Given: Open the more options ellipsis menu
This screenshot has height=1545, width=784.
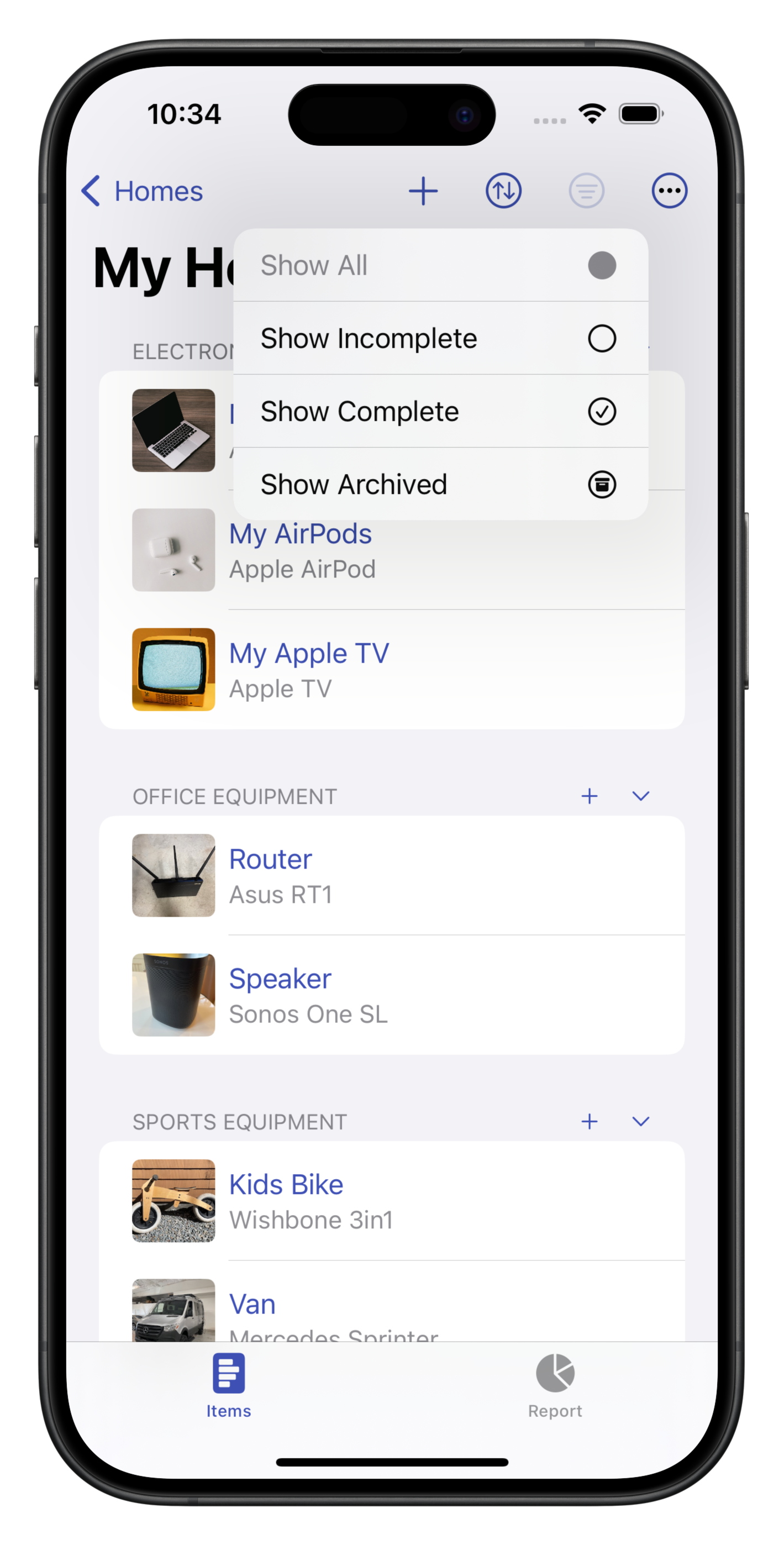Looking at the screenshot, I should [669, 191].
